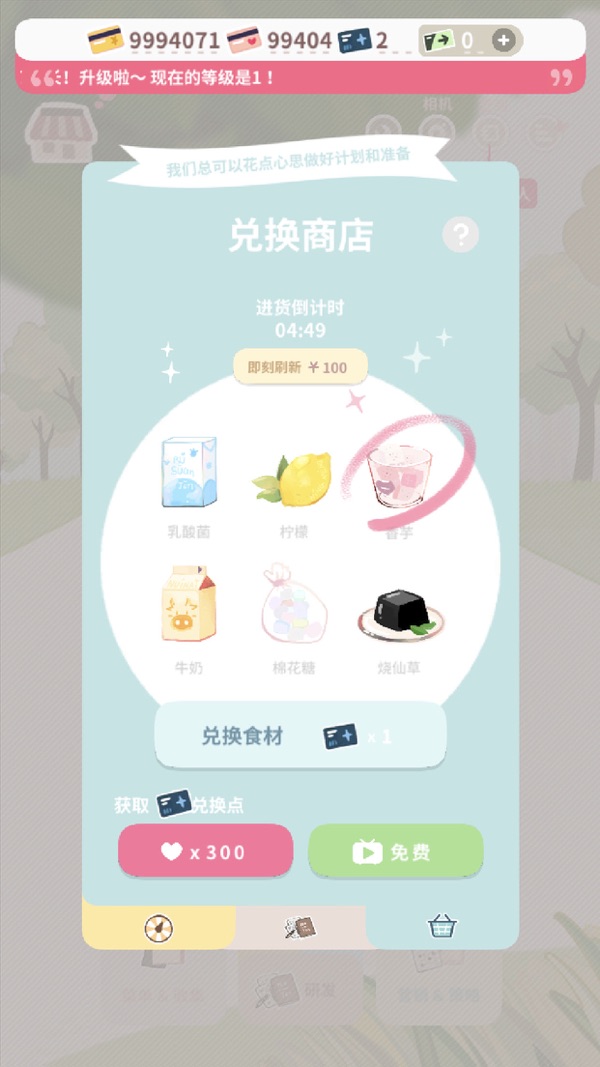The width and height of the screenshot is (600, 1067).
Task: Select the 烧仙草 grass jelly ingredient
Action: pyautogui.click(x=399, y=610)
